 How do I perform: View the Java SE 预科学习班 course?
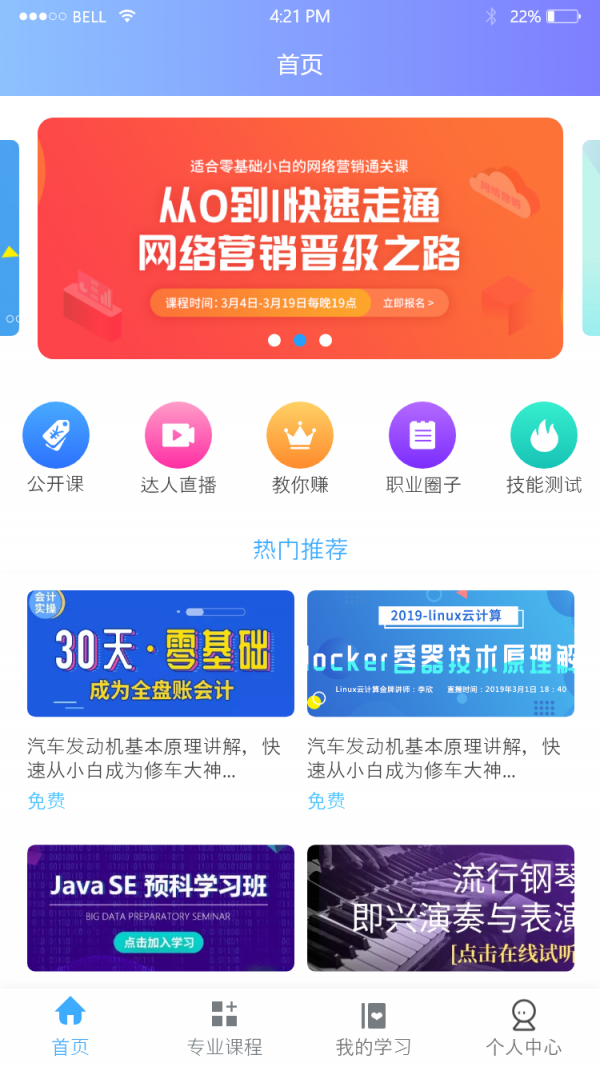point(161,907)
